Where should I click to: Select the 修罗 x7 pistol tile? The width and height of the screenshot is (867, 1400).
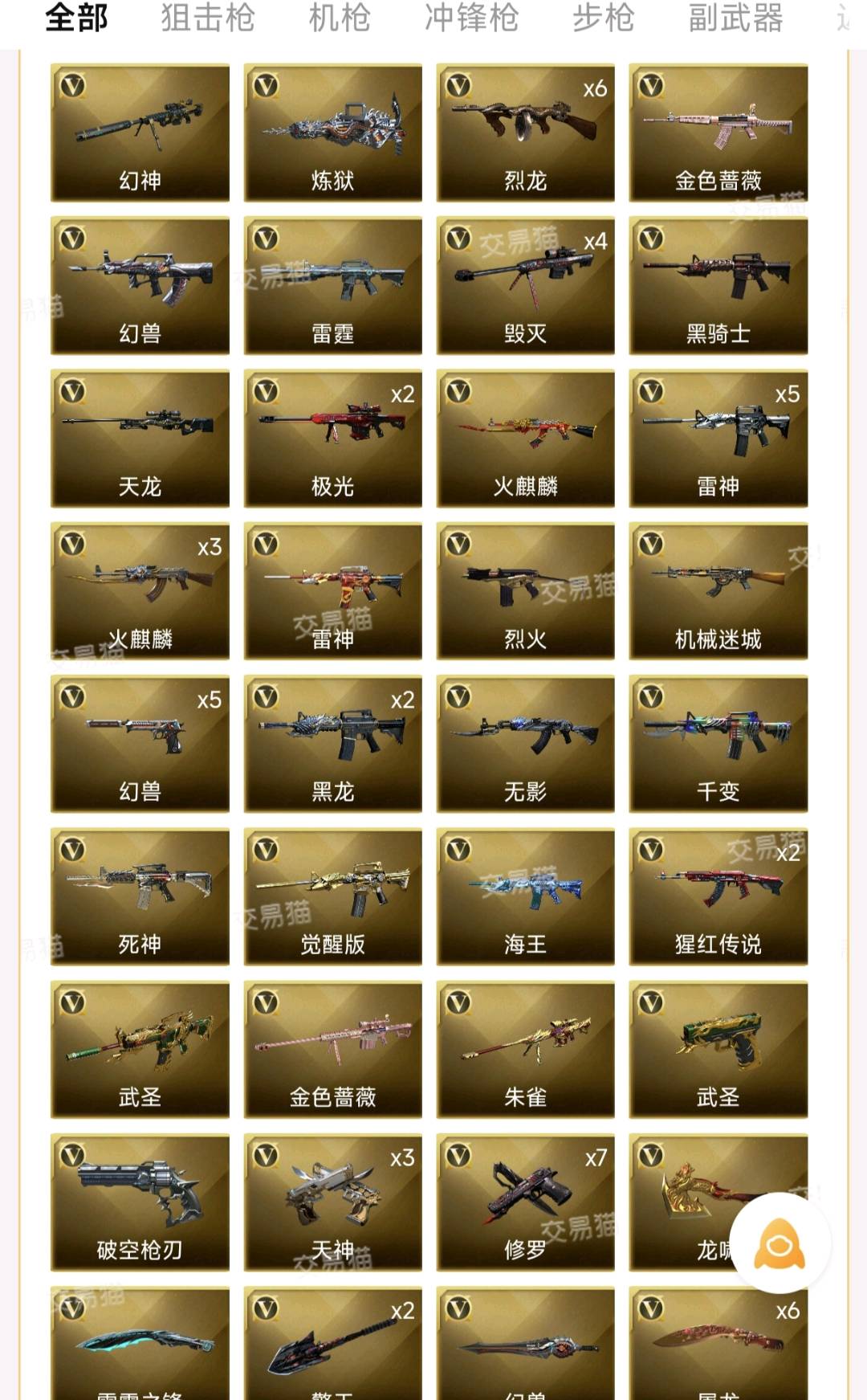[x=525, y=1202]
